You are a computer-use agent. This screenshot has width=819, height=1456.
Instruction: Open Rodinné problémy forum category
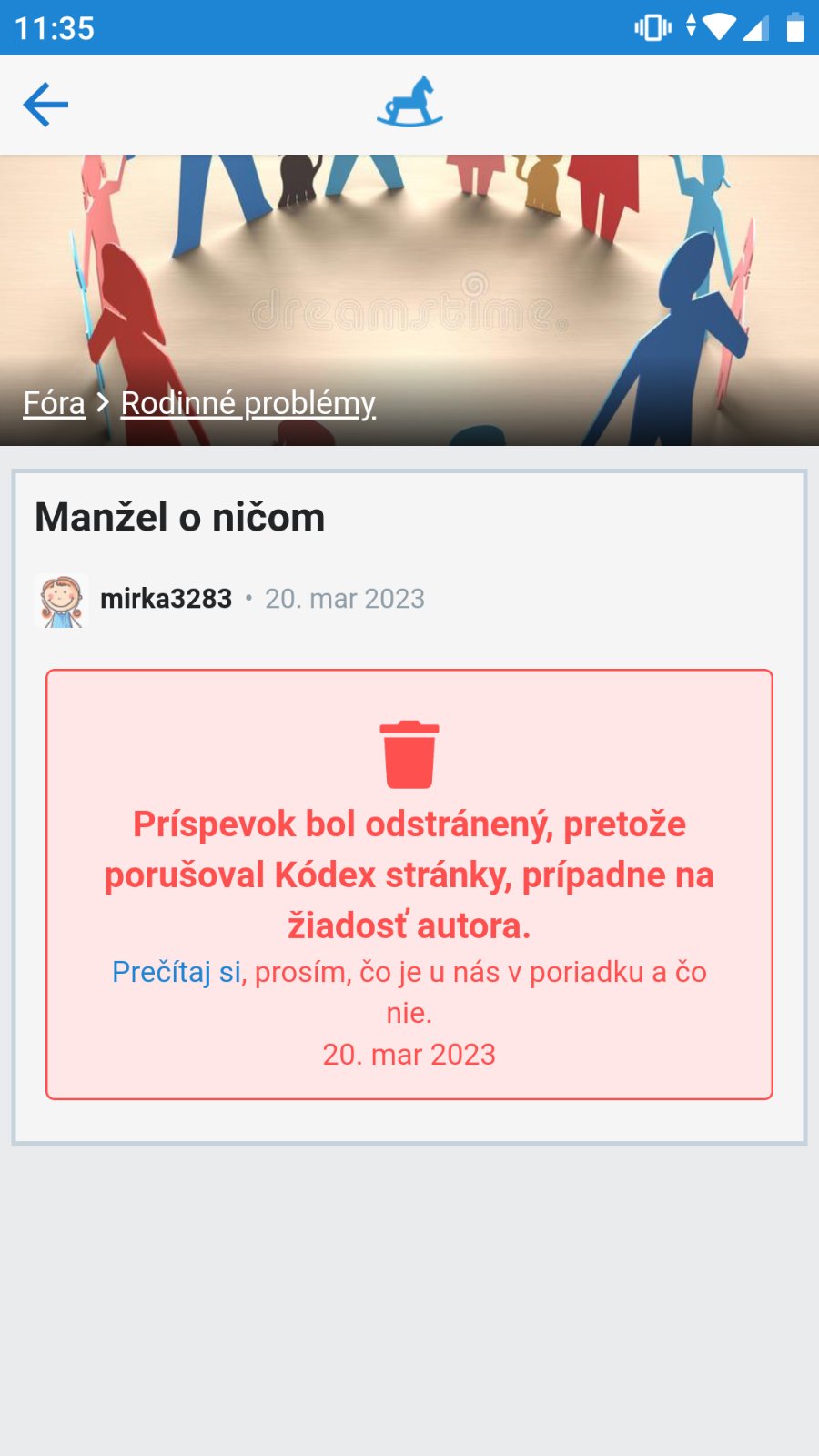248,402
